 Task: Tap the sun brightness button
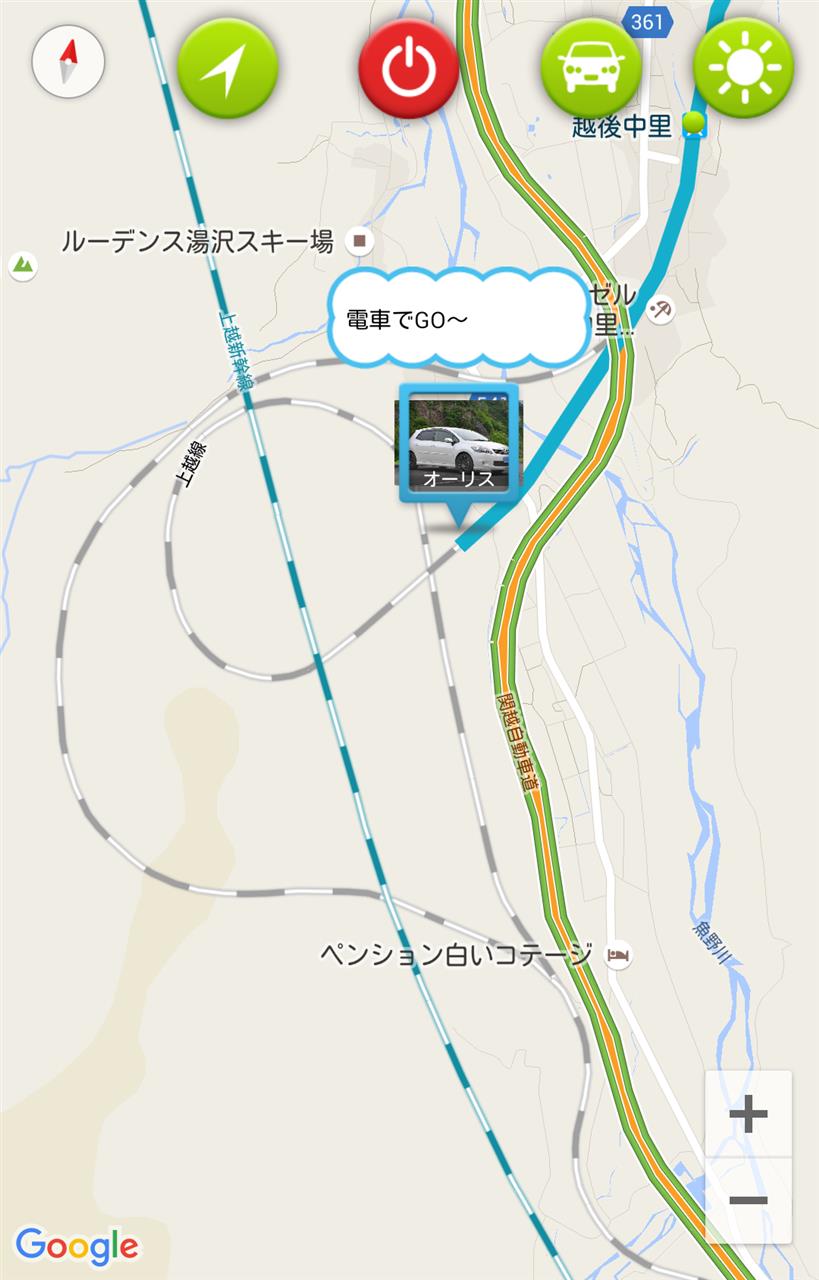tap(743, 68)
